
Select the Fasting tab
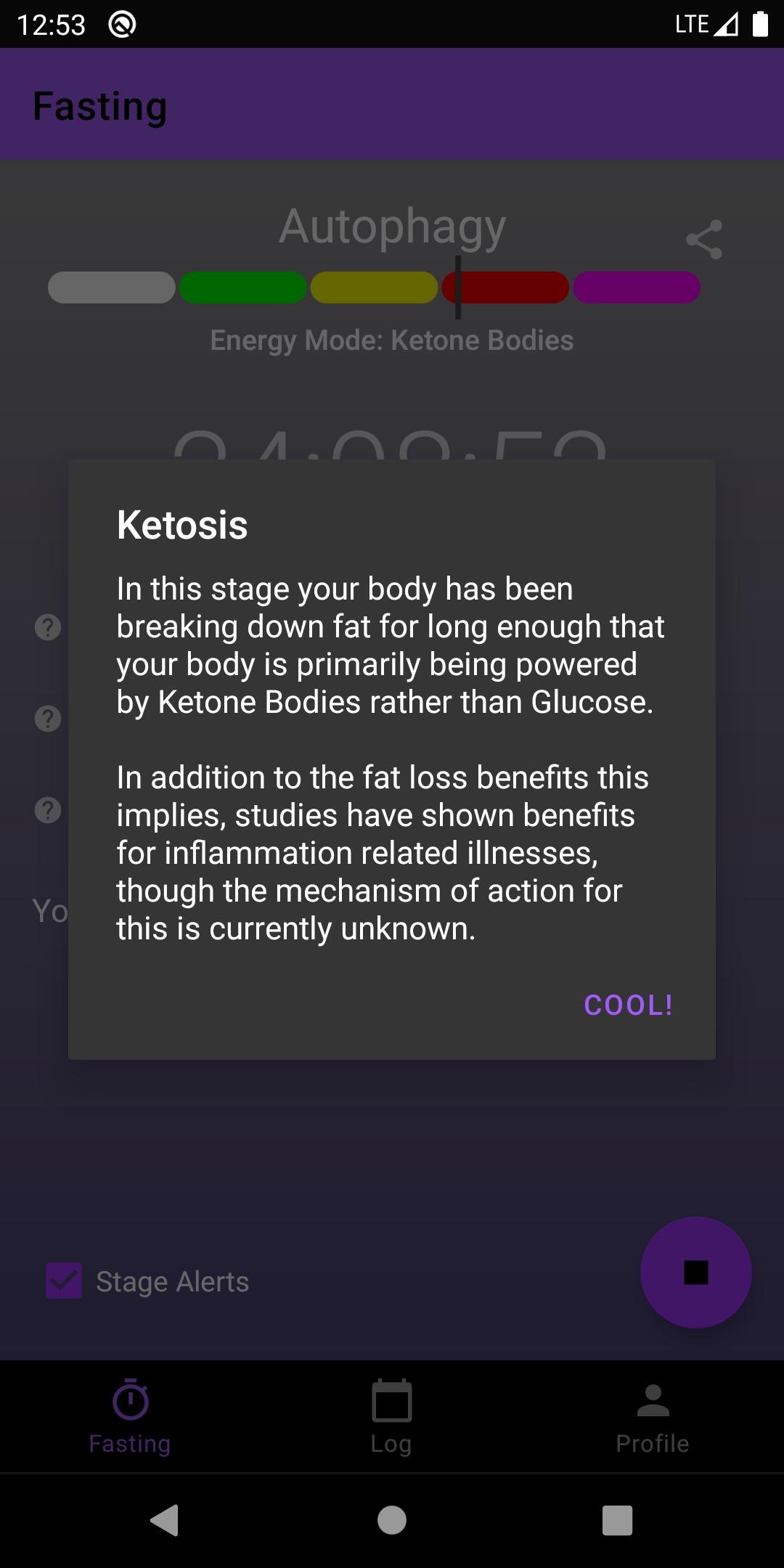point(130,1416)
